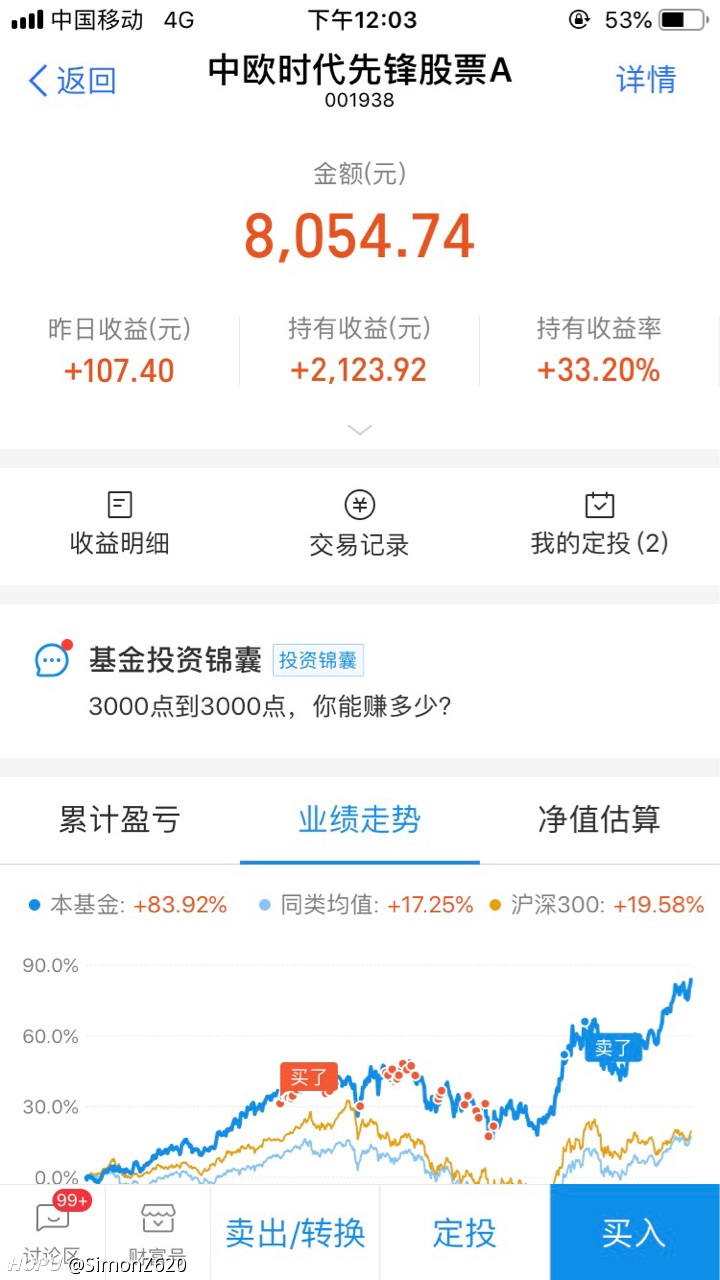Open the 讨论区 discussion forum
720x1280 pixels.
(x=52, y=1232)
